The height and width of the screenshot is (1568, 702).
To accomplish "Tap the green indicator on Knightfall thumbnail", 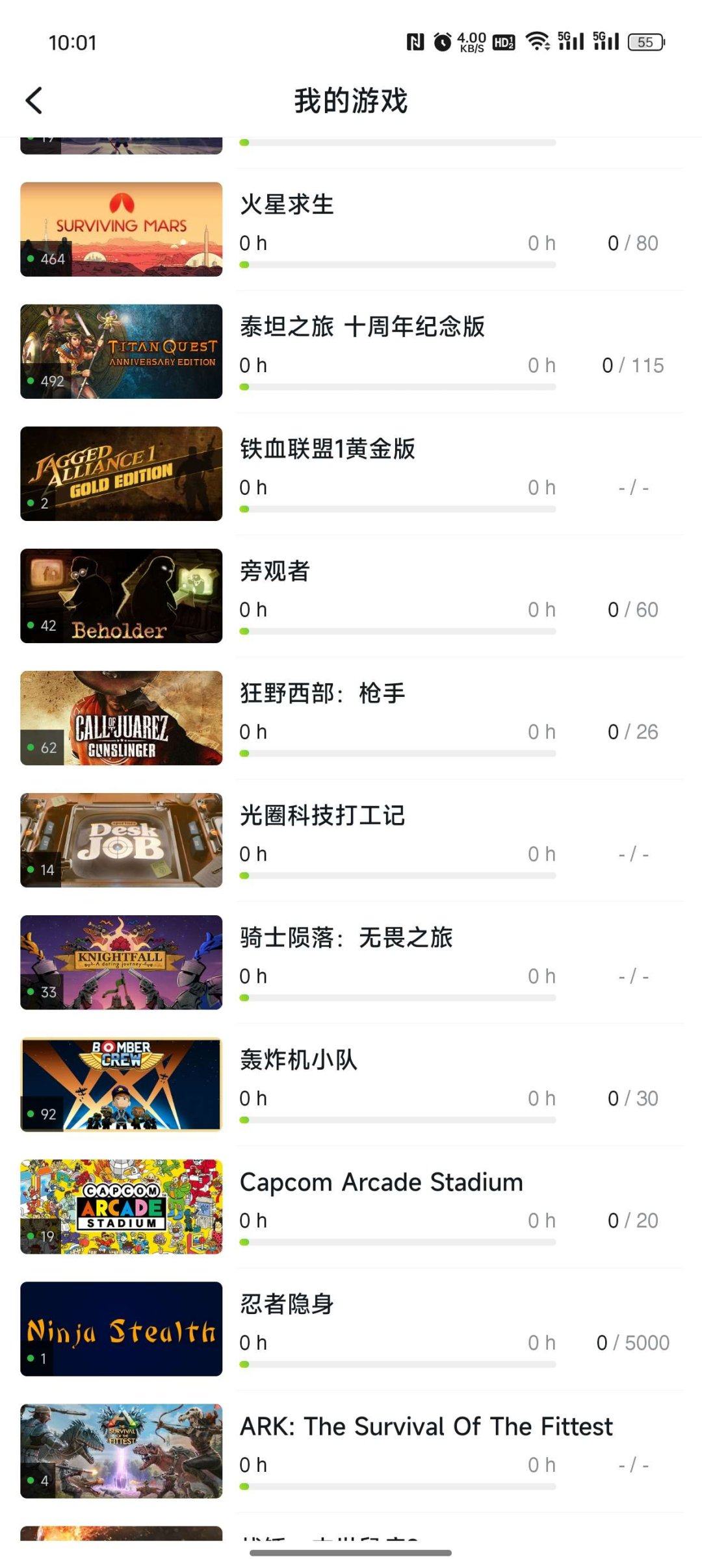I will click(31, 991).
